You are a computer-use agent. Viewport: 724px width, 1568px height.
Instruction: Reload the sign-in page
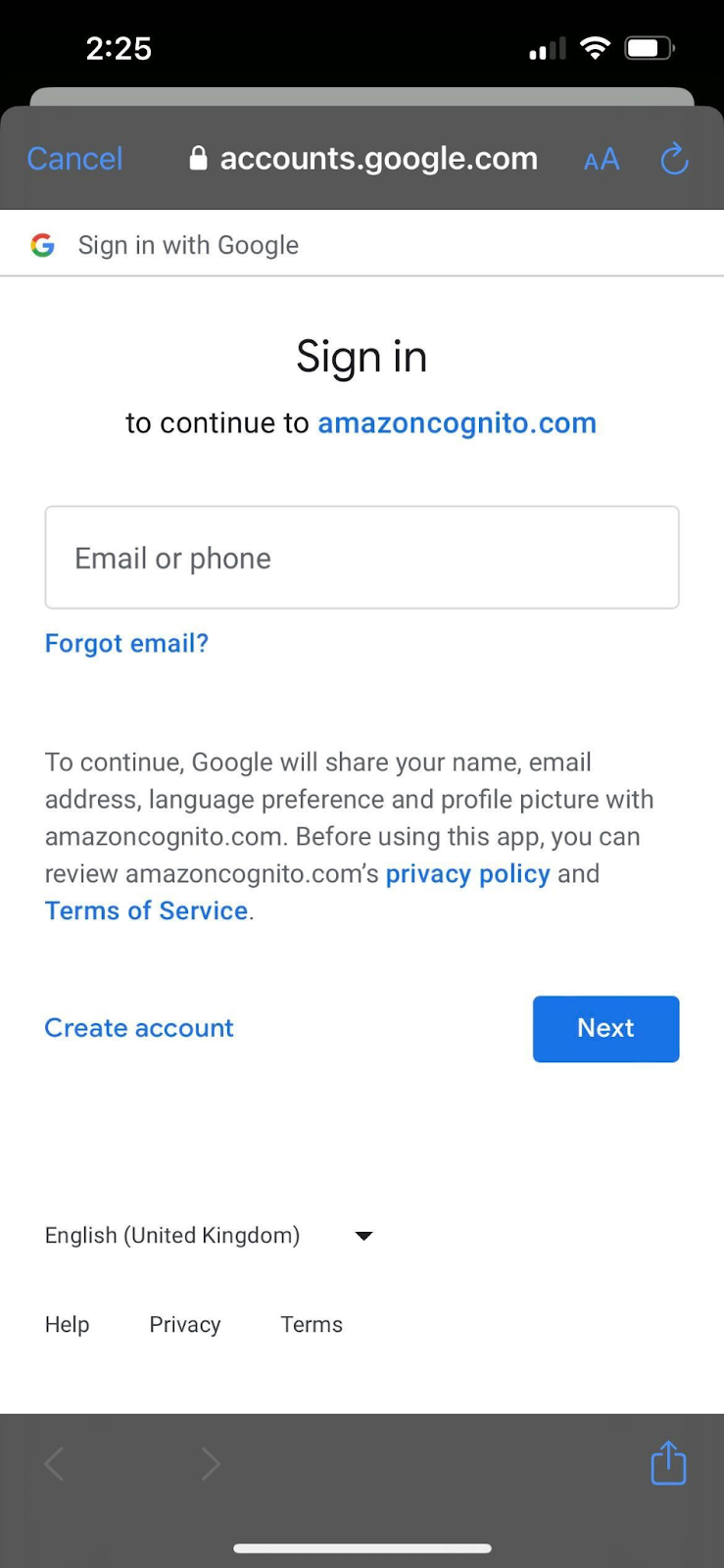674,159
